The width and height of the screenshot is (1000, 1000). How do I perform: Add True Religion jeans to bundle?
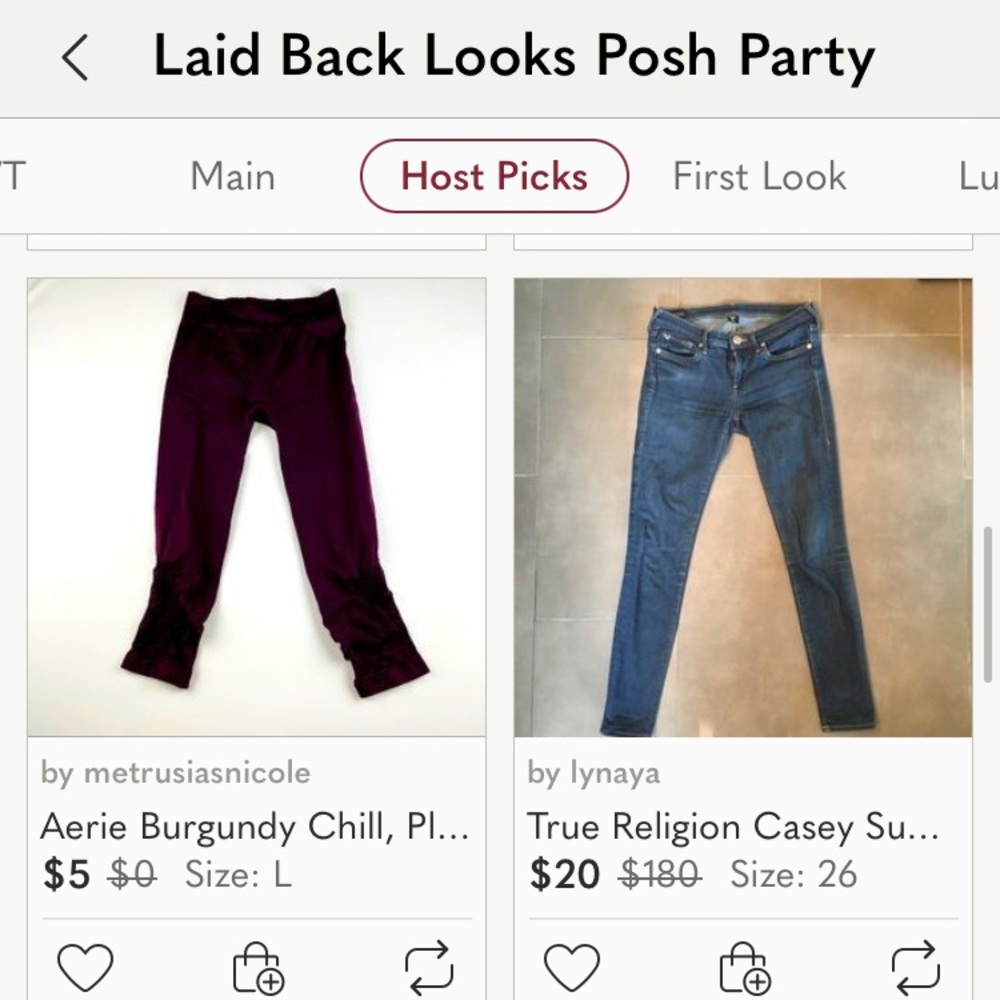745,967
